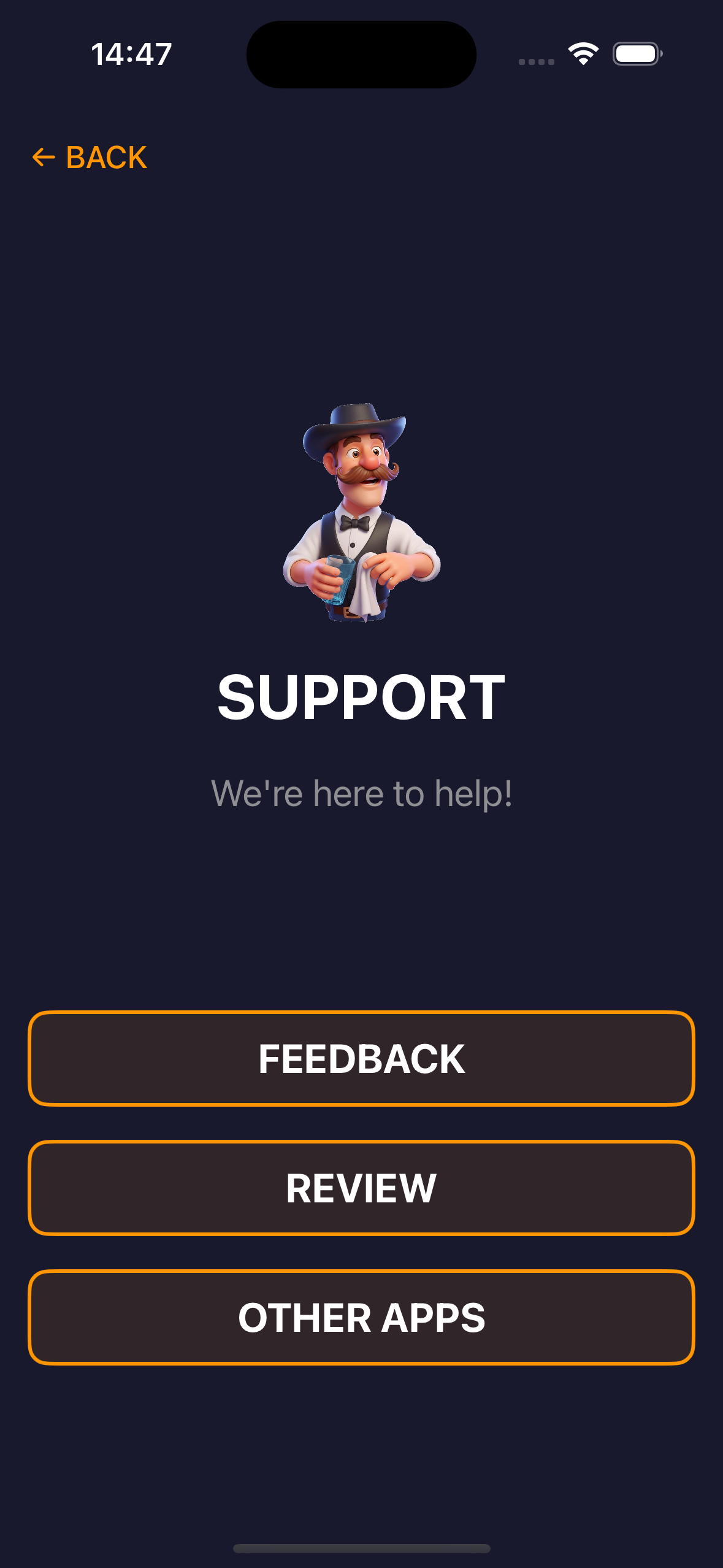Open the FEEDBACK option
Screen dimensions: 723x1568
[x=361, y=1058]
